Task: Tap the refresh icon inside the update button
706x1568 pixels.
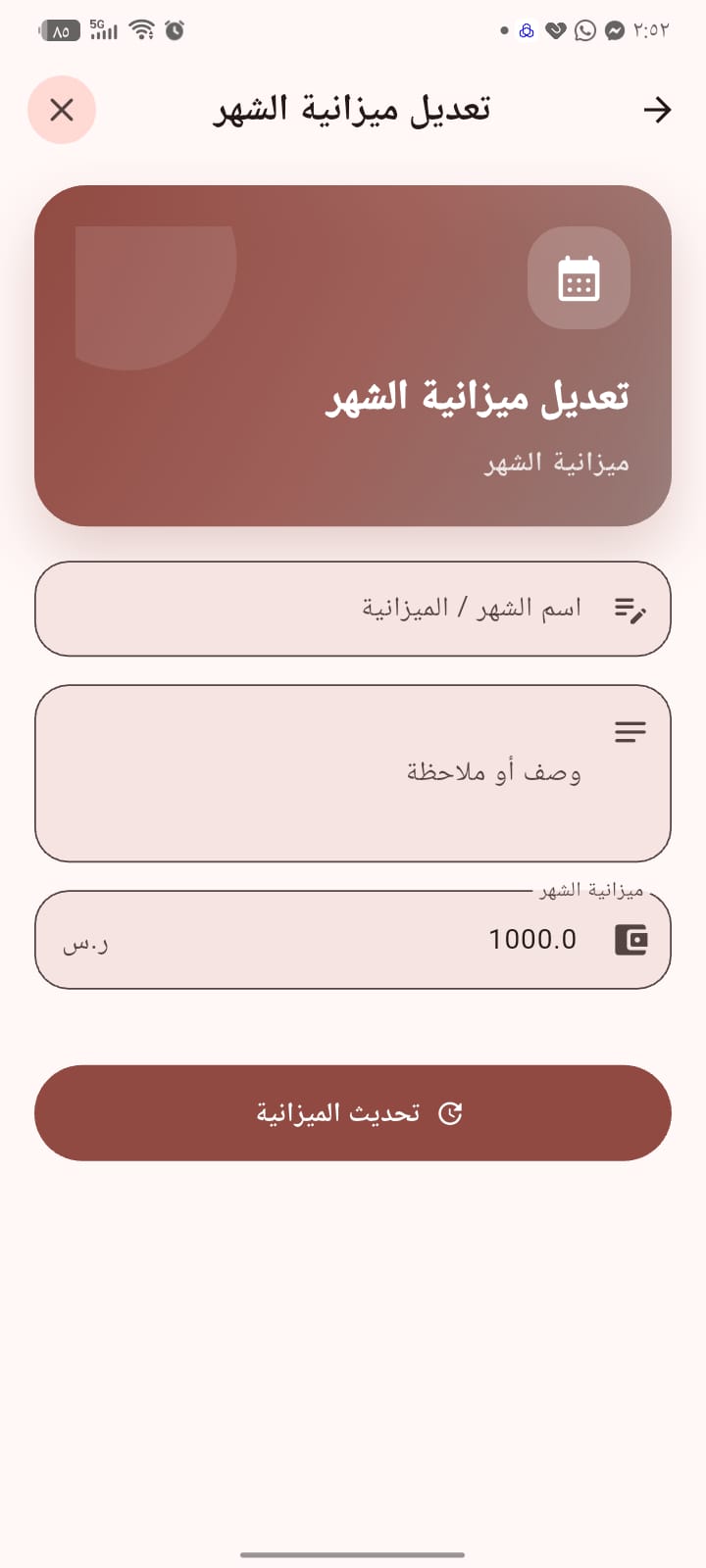Action: click(451, 1112)
